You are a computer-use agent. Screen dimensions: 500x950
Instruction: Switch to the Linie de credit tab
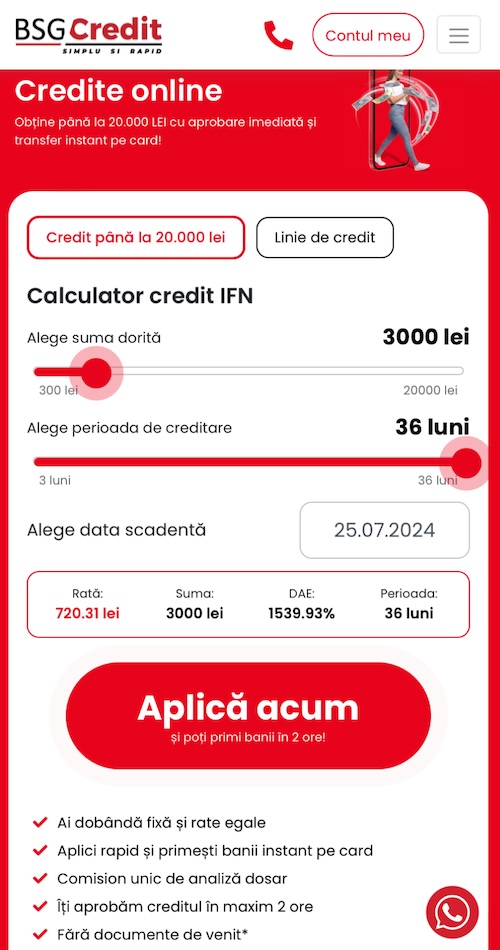pos(325,238)
